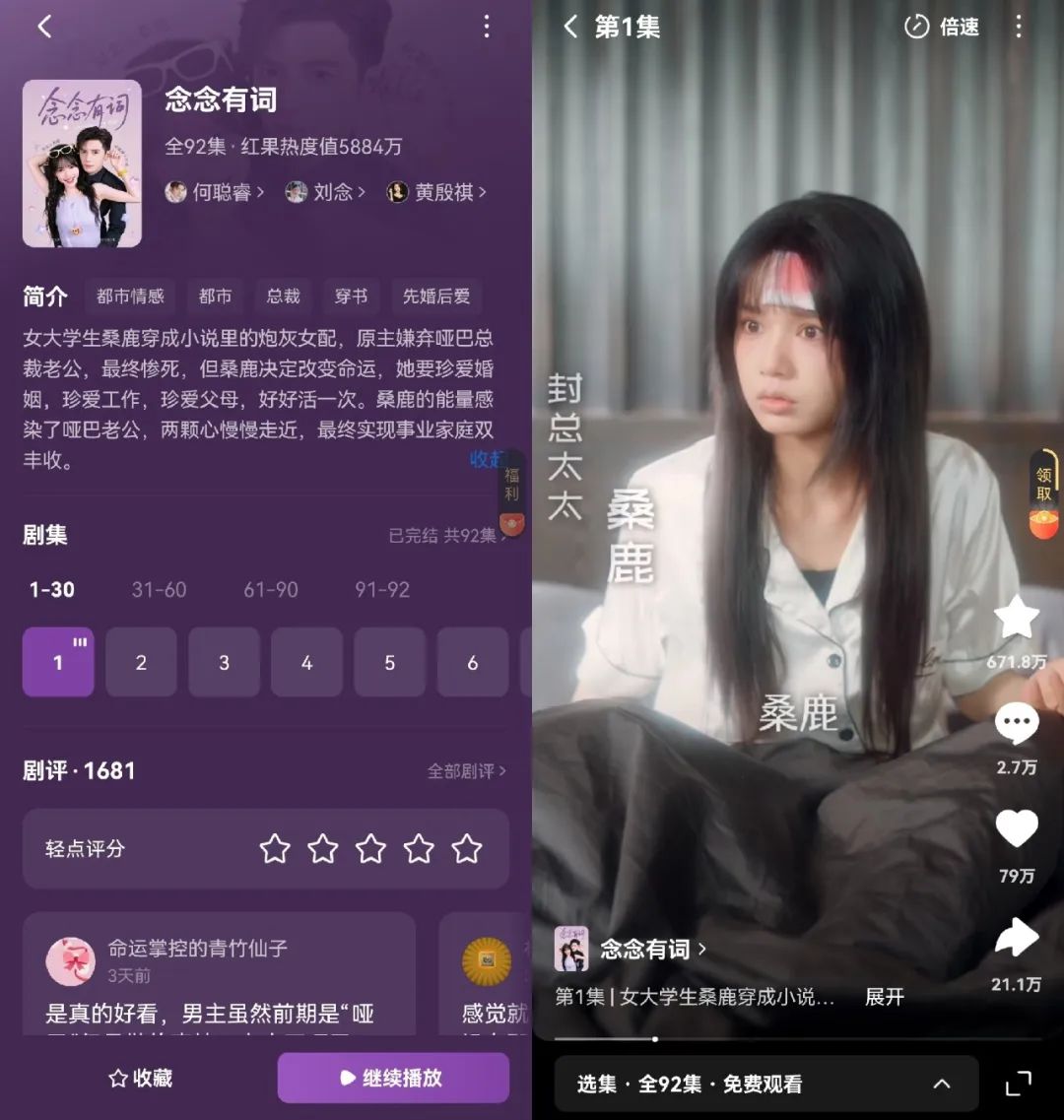The width and height of the screenshot is (1064, 1120).
Task: Tap 继续播放 to resume playback
Action: pos(393,1078)
